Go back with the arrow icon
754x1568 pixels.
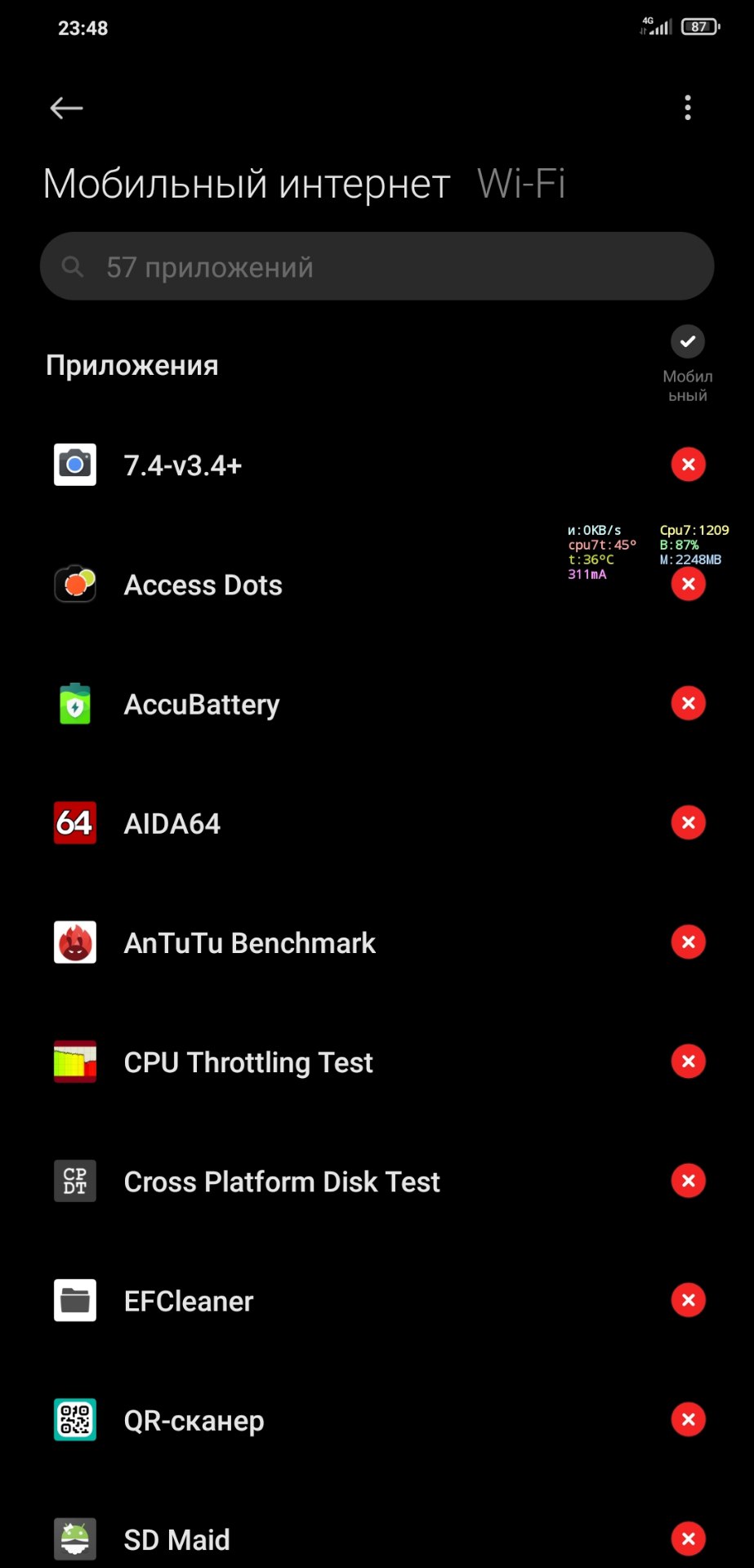66,108
